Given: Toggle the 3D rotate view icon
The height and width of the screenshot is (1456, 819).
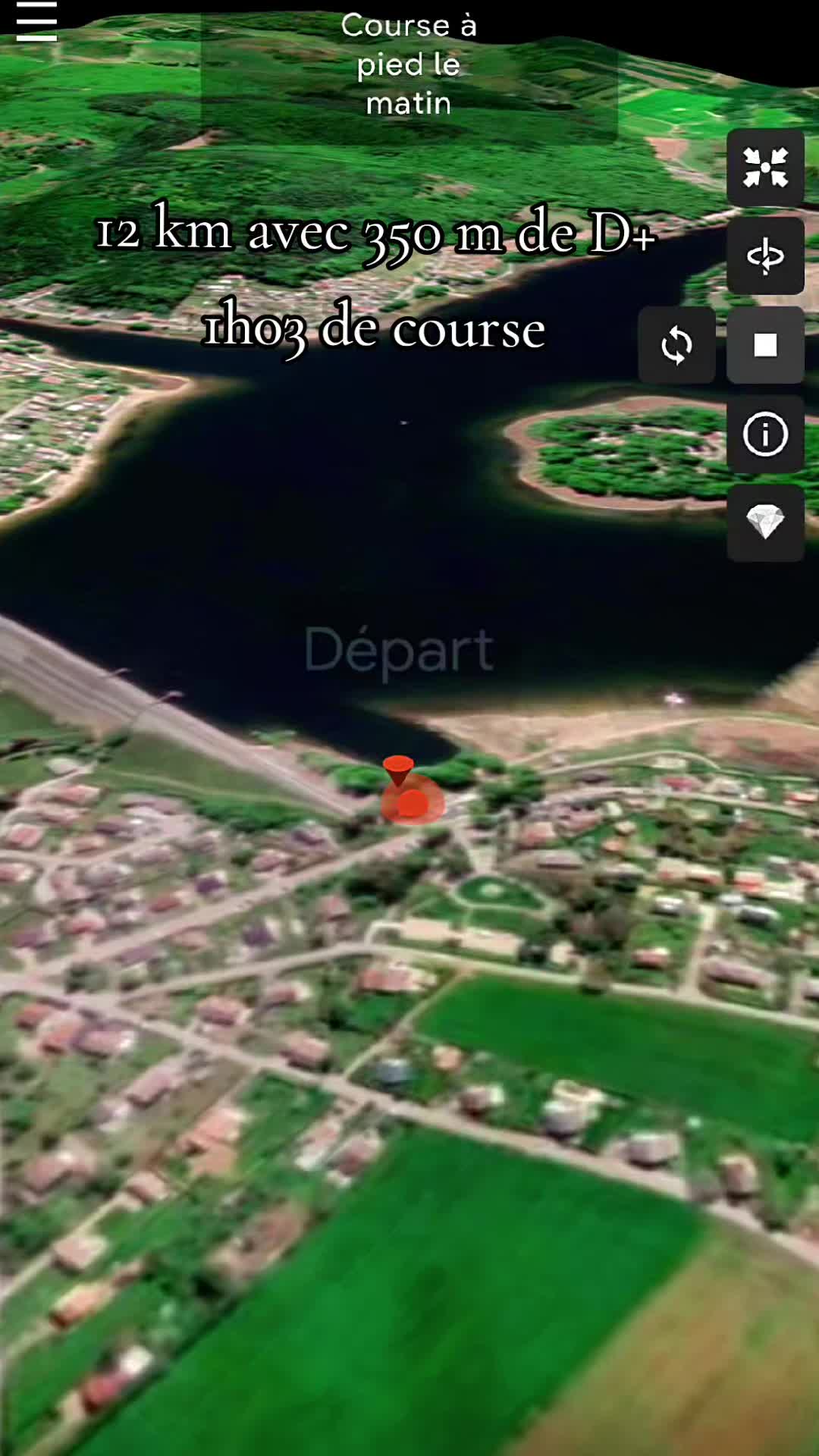Looking at the screenshot, I should [x=765, y=256].
